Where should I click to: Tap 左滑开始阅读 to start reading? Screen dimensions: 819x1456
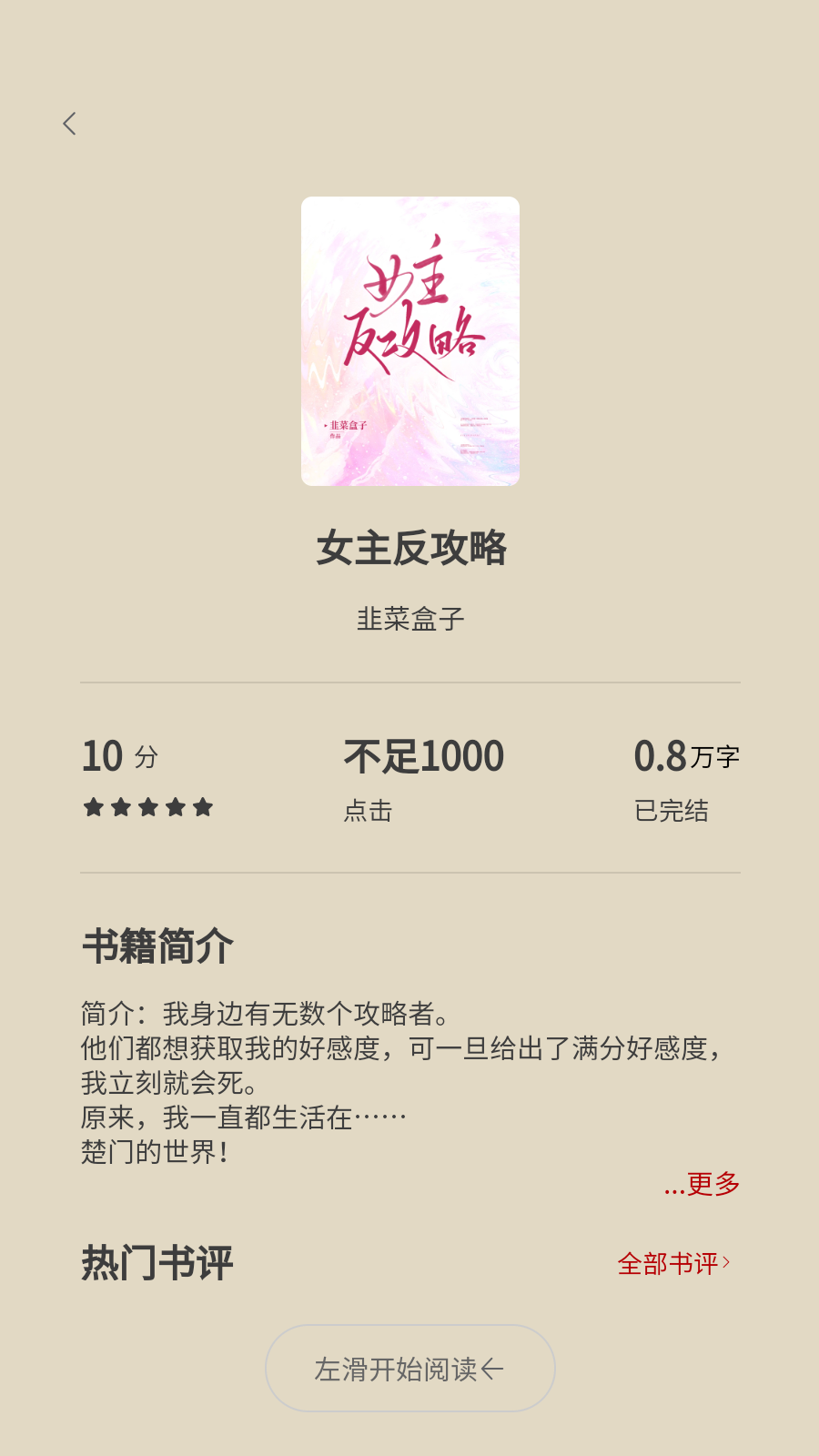point(409,1367)
